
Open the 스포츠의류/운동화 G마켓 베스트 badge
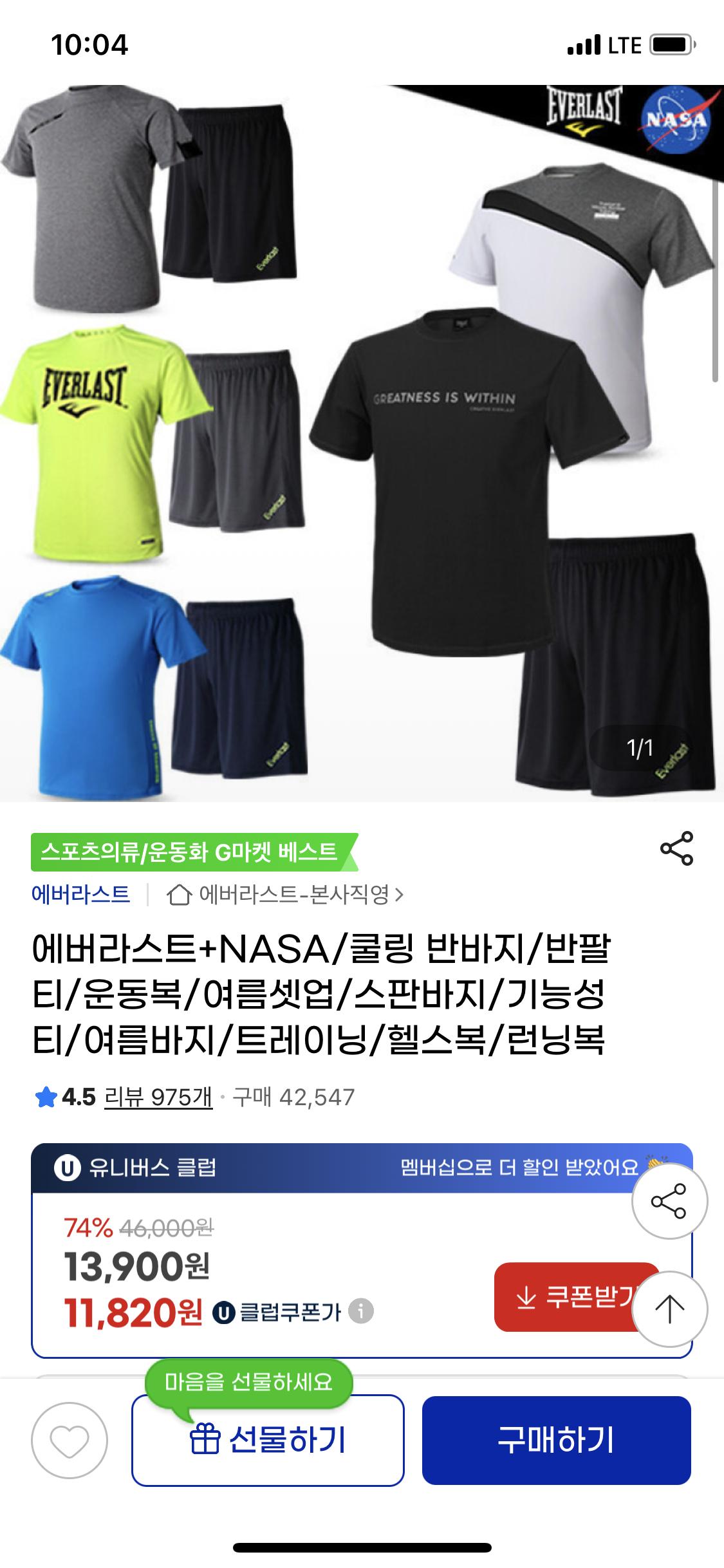click(x=194, y=852)
